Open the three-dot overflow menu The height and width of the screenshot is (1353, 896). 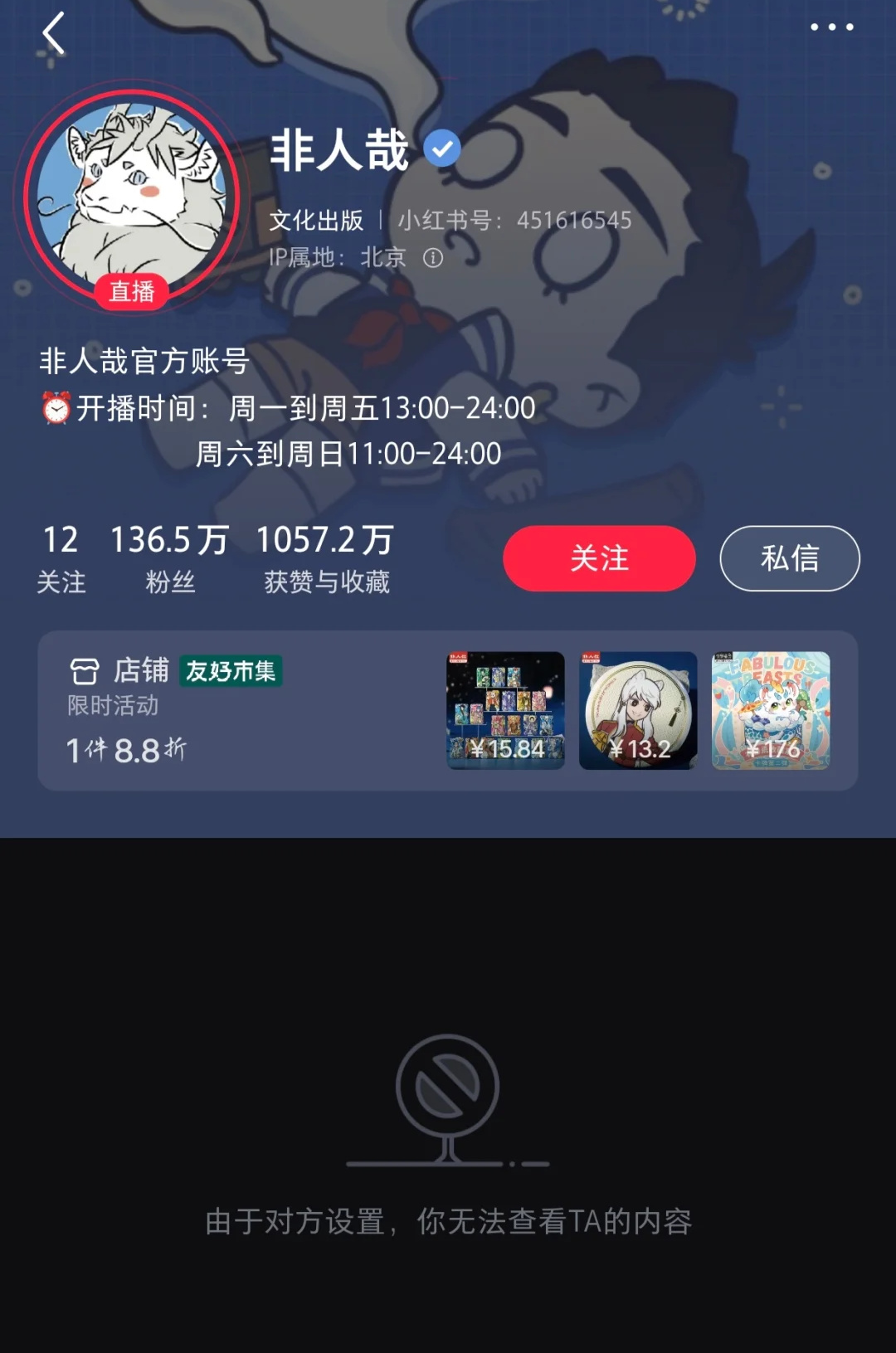point(831,27)
